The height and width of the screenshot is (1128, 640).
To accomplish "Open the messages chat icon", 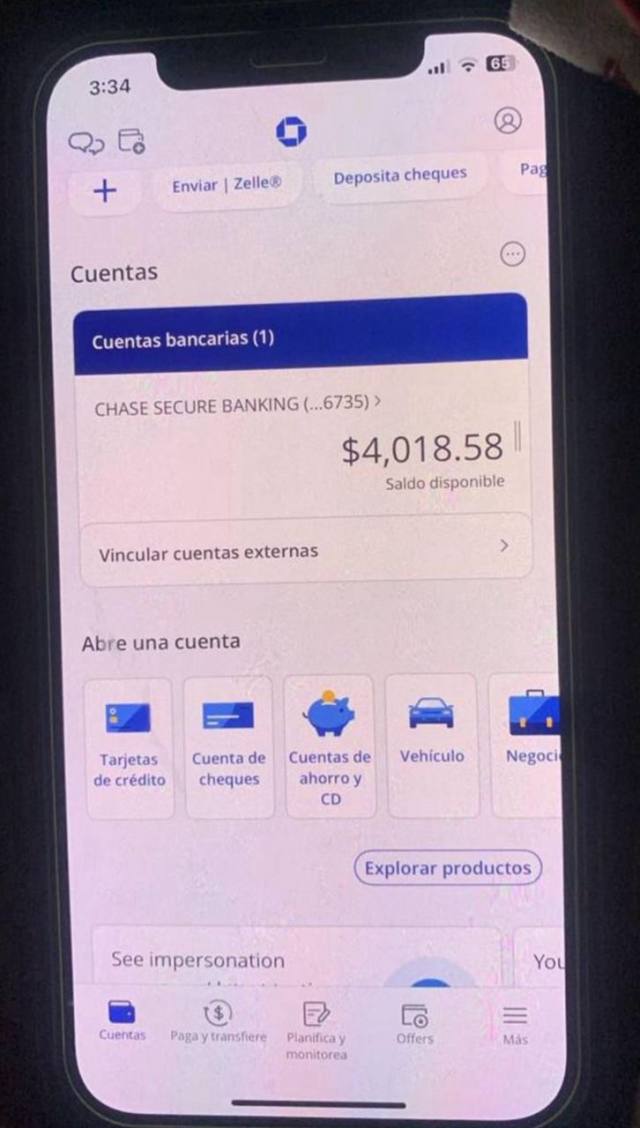I will (85, 143).
